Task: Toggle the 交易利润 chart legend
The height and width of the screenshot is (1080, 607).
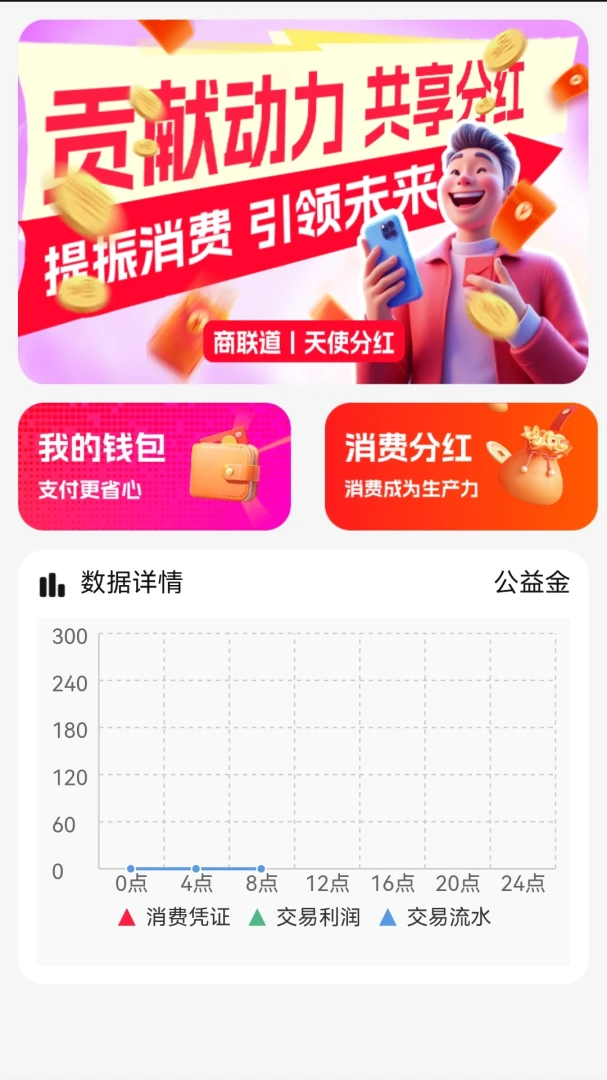Action: 305,917
